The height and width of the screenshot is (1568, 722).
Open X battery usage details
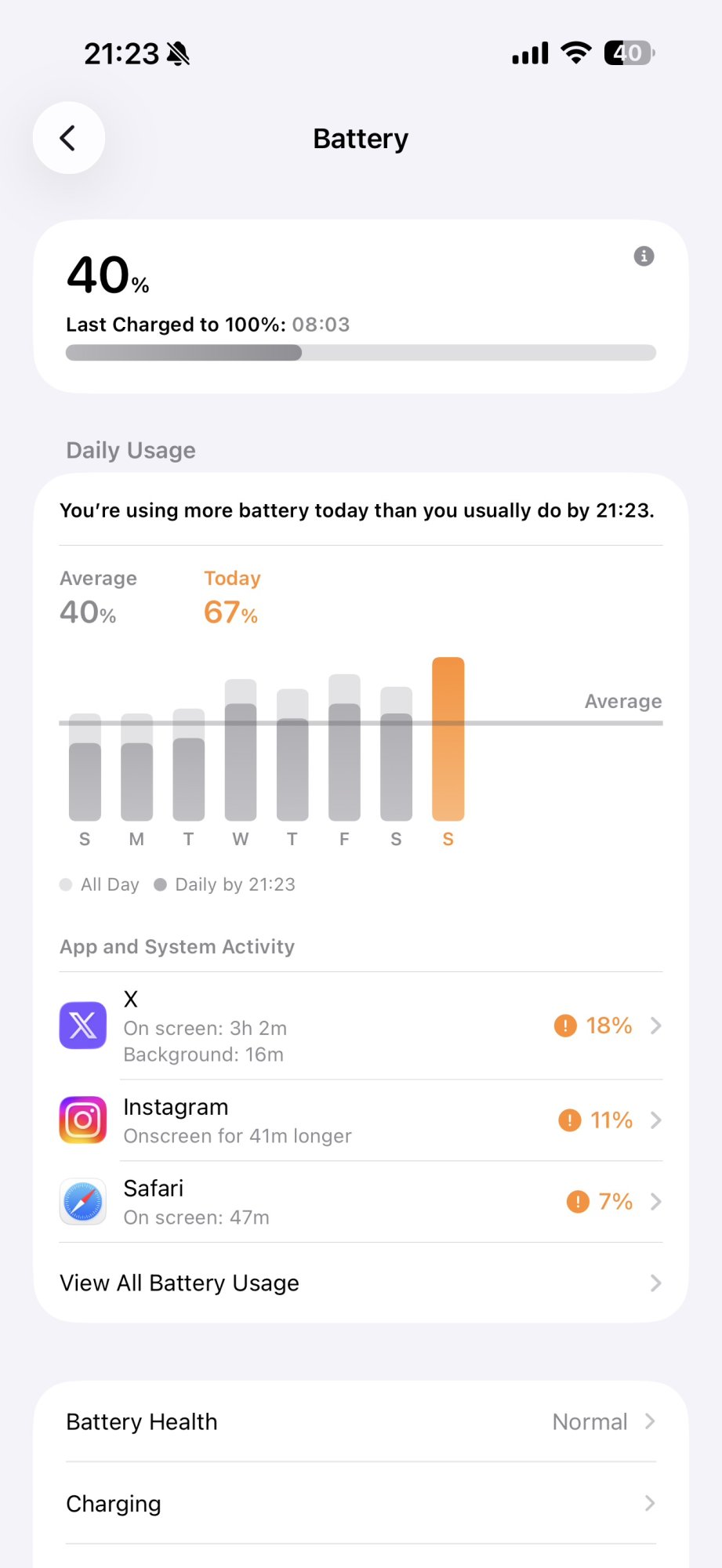click(361, 1025)
